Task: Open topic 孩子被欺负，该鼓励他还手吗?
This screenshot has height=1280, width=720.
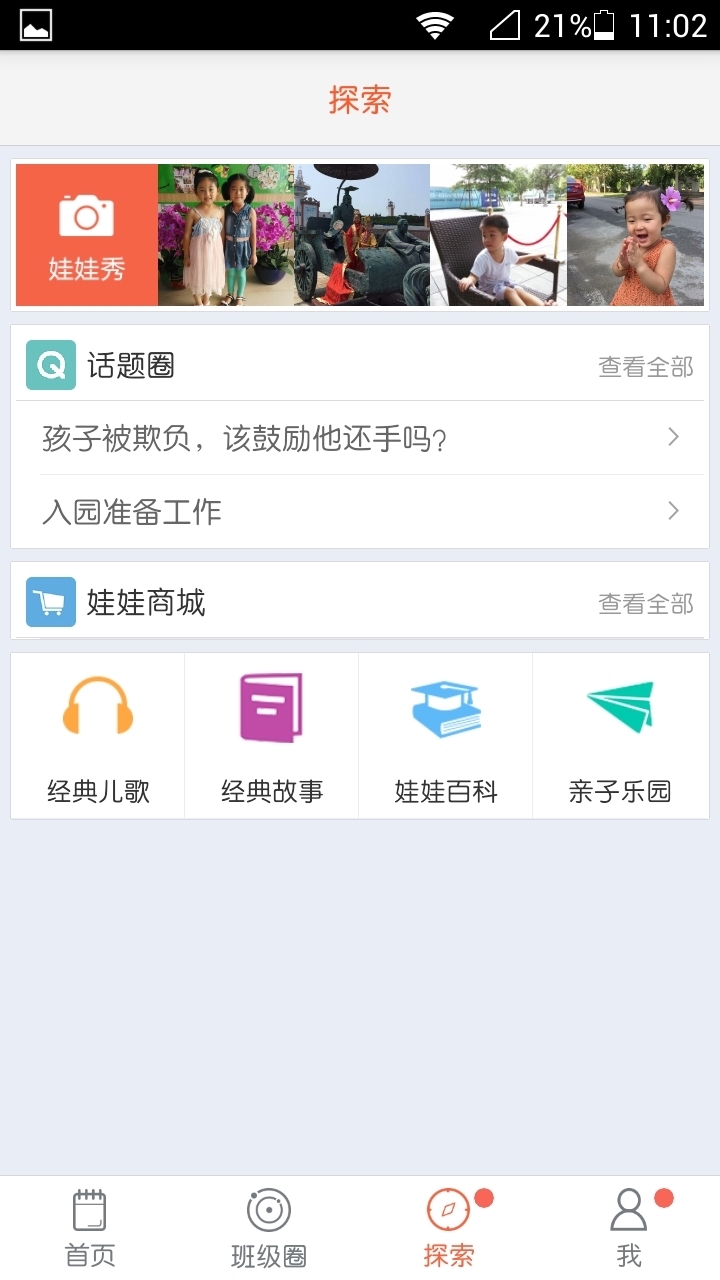Action: 360,438
